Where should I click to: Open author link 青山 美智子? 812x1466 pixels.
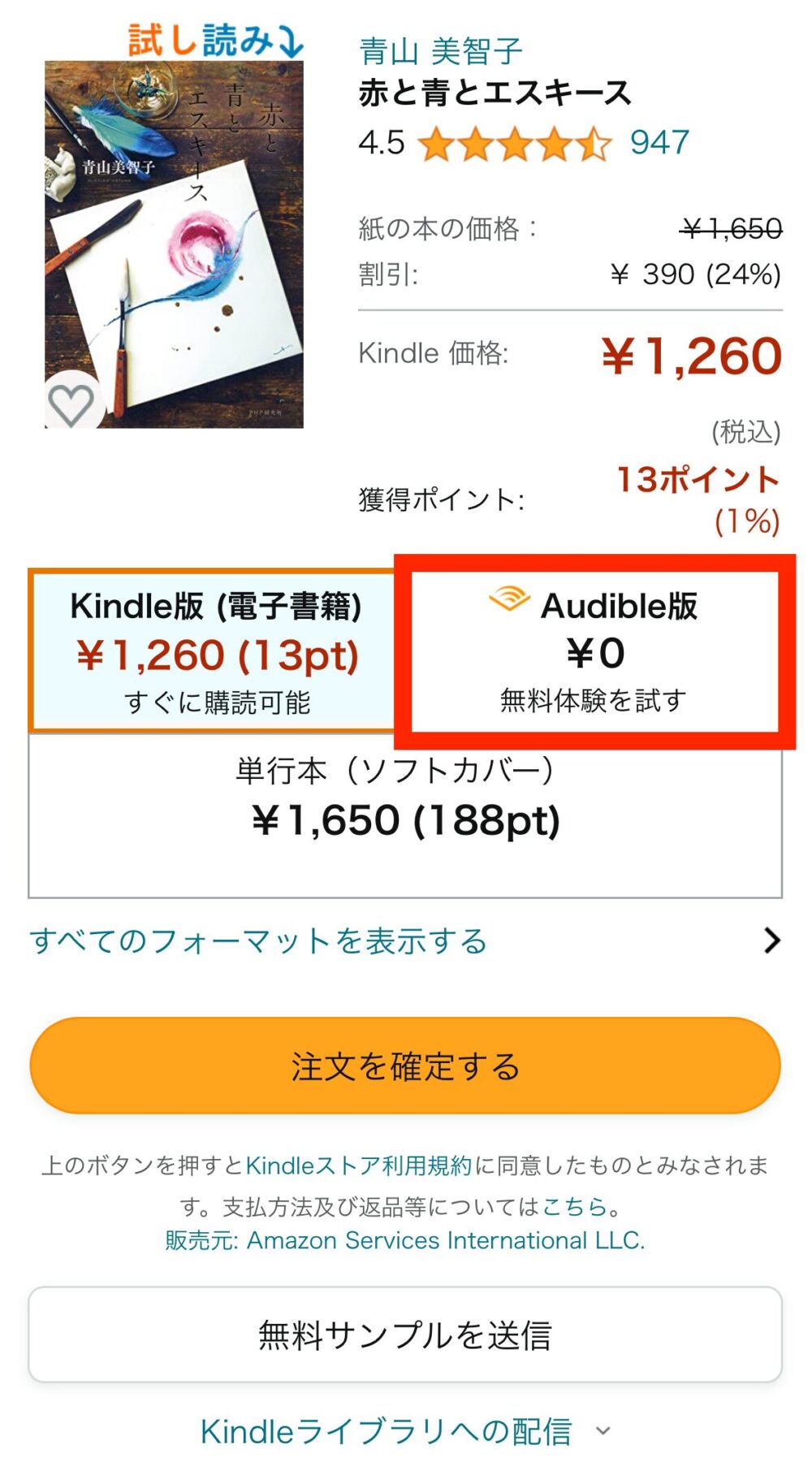[x=439, y=51]
